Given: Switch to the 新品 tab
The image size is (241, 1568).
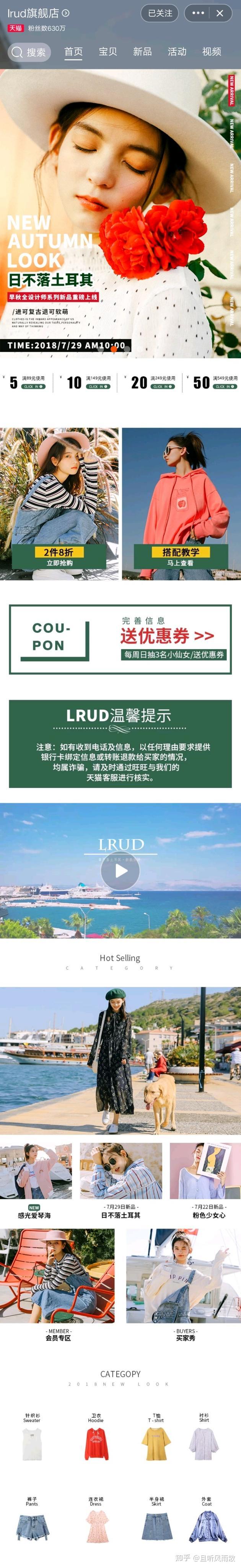Looking at the screenshot, I should click(142, 52).
